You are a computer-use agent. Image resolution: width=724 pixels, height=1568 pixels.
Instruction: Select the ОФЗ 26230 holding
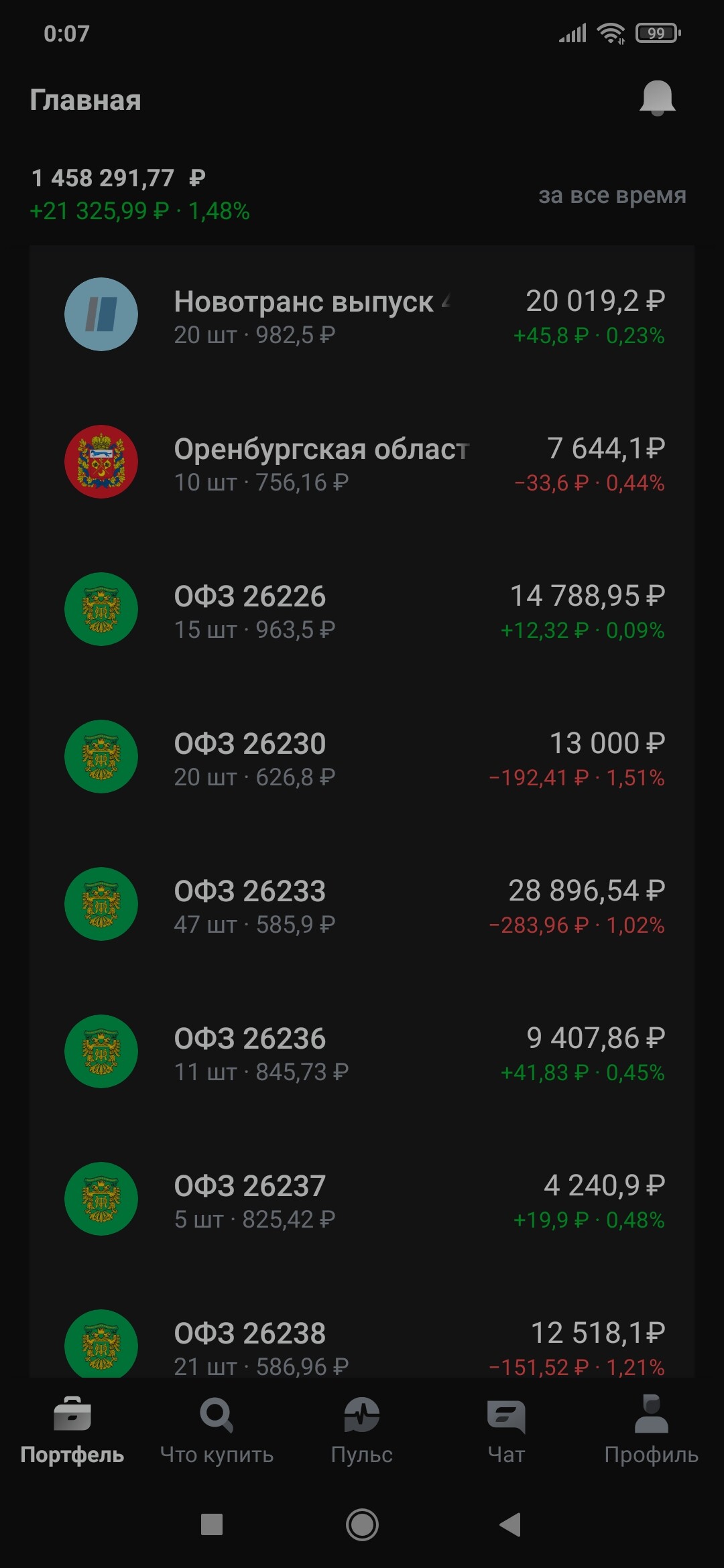coord(362,758)
